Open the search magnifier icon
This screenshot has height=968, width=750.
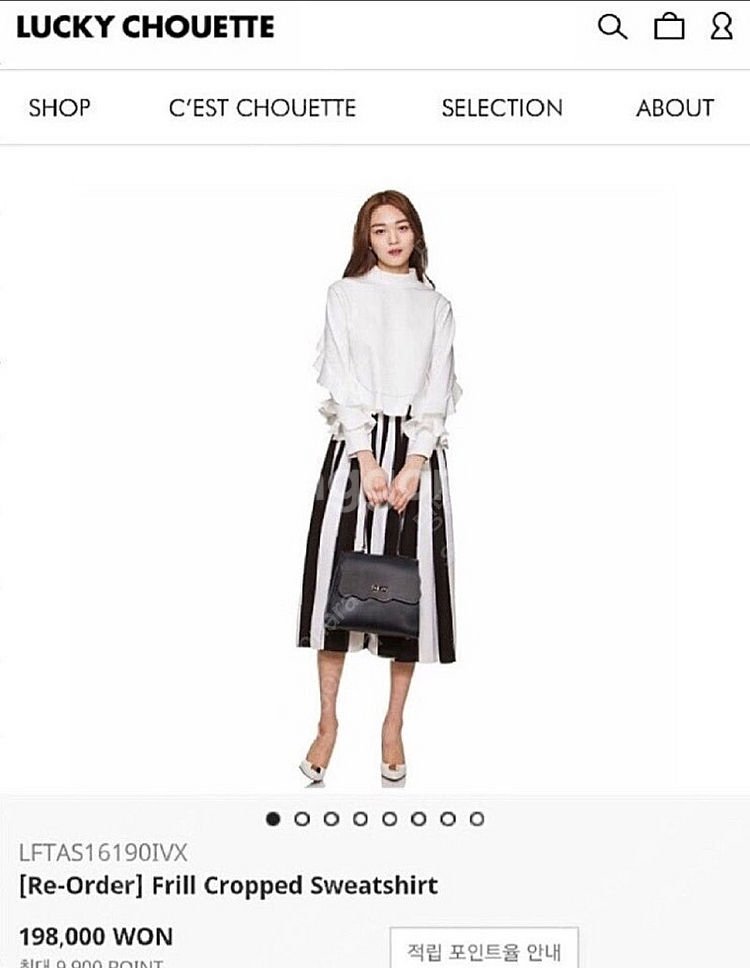(x=612, y=27)
